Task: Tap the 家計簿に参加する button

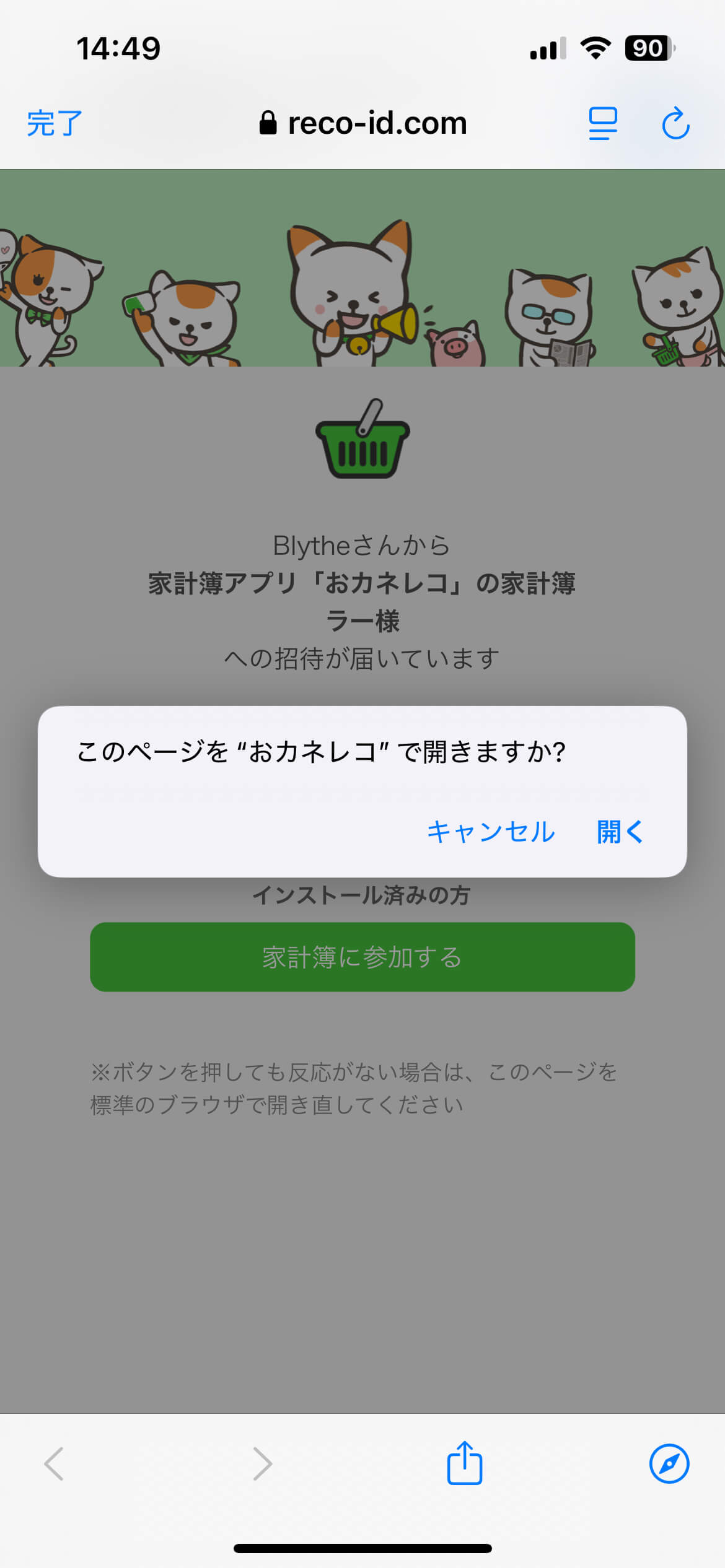Action: coord(362,957)
